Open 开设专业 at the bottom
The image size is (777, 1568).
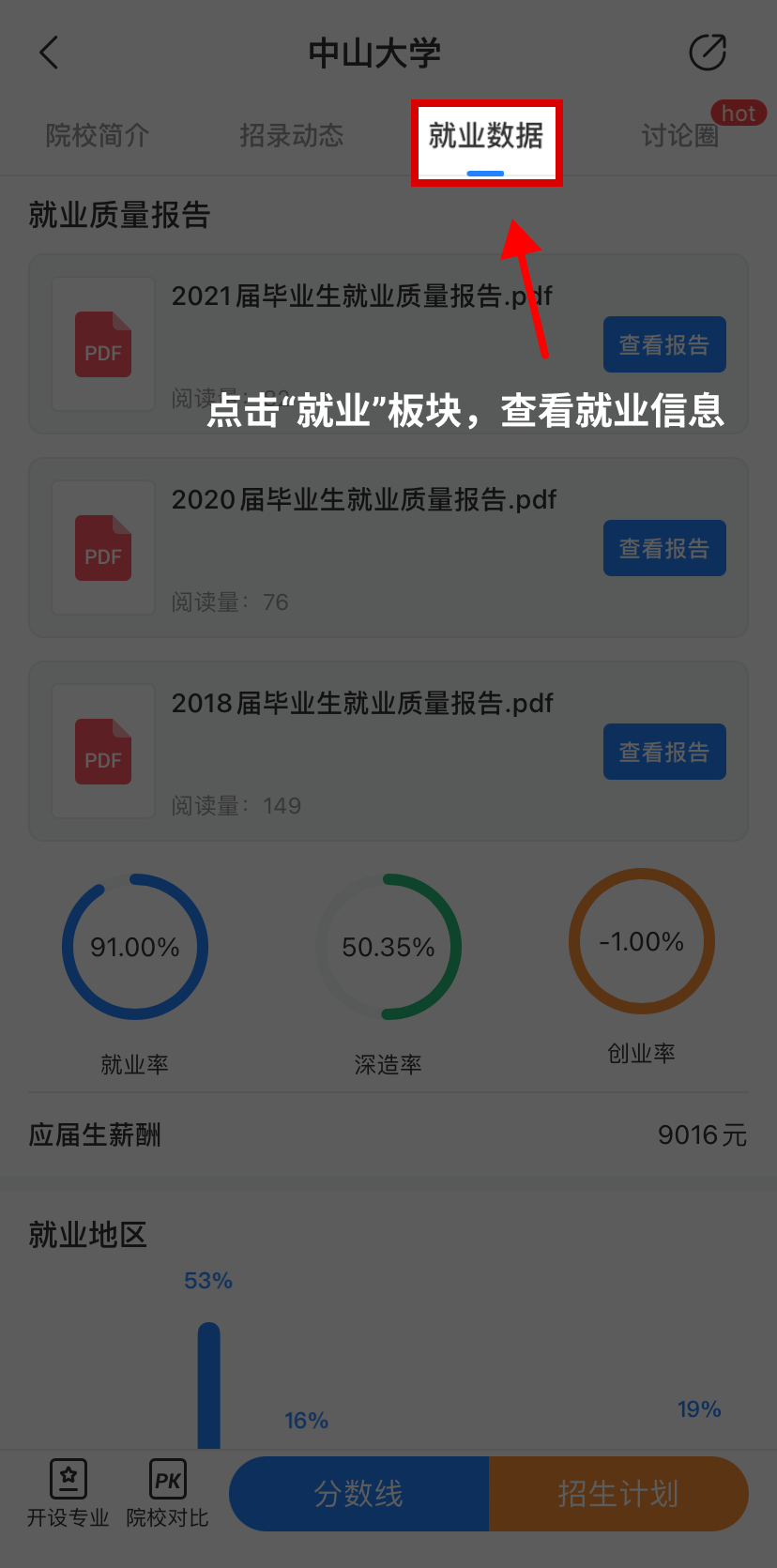[69, 1493]
